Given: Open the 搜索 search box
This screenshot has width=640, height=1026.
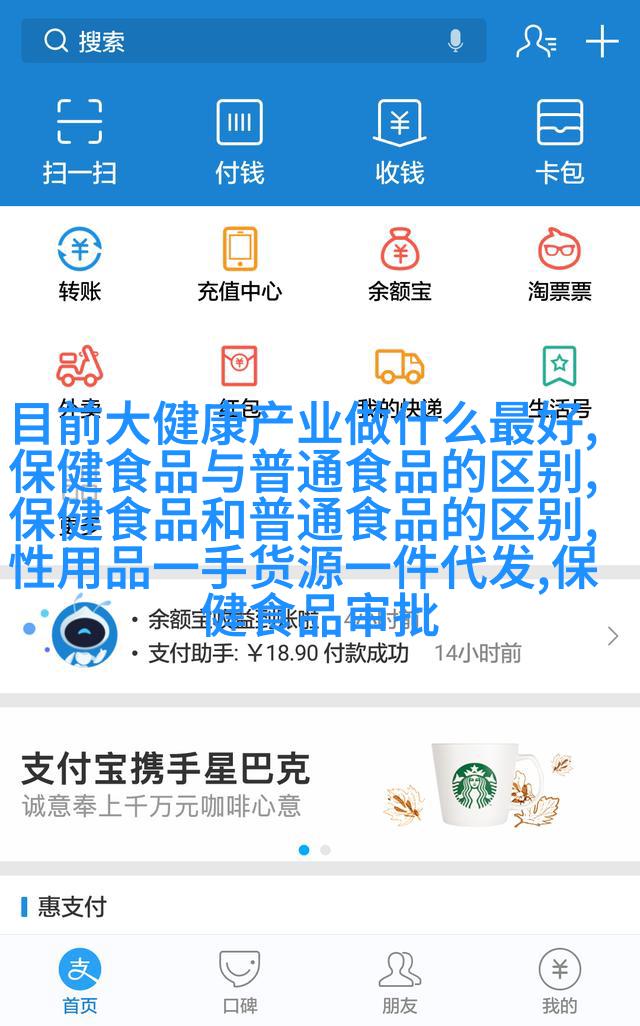Looking at the screenshot, I should (240, 41).
